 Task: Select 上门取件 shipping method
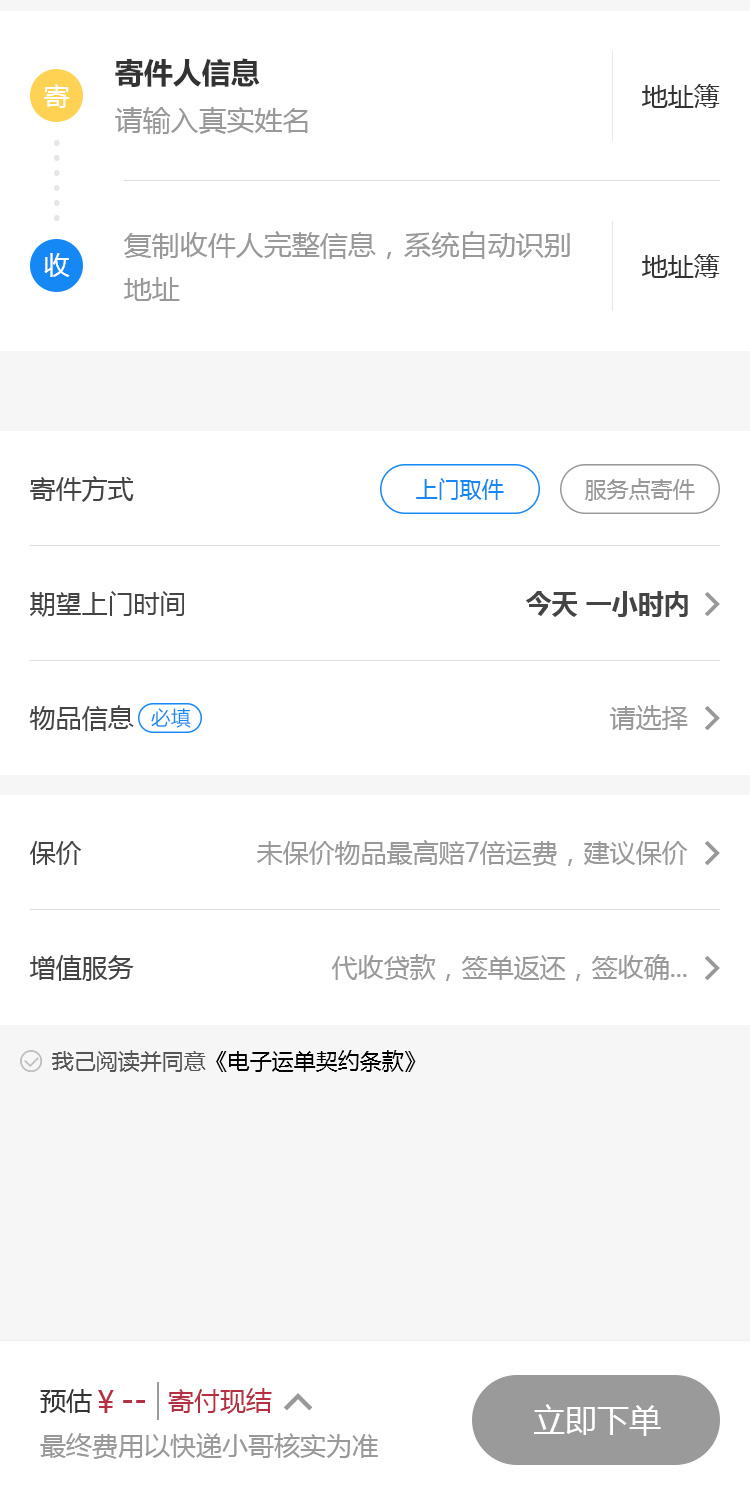pyautogui.click(x=460, y=489)
